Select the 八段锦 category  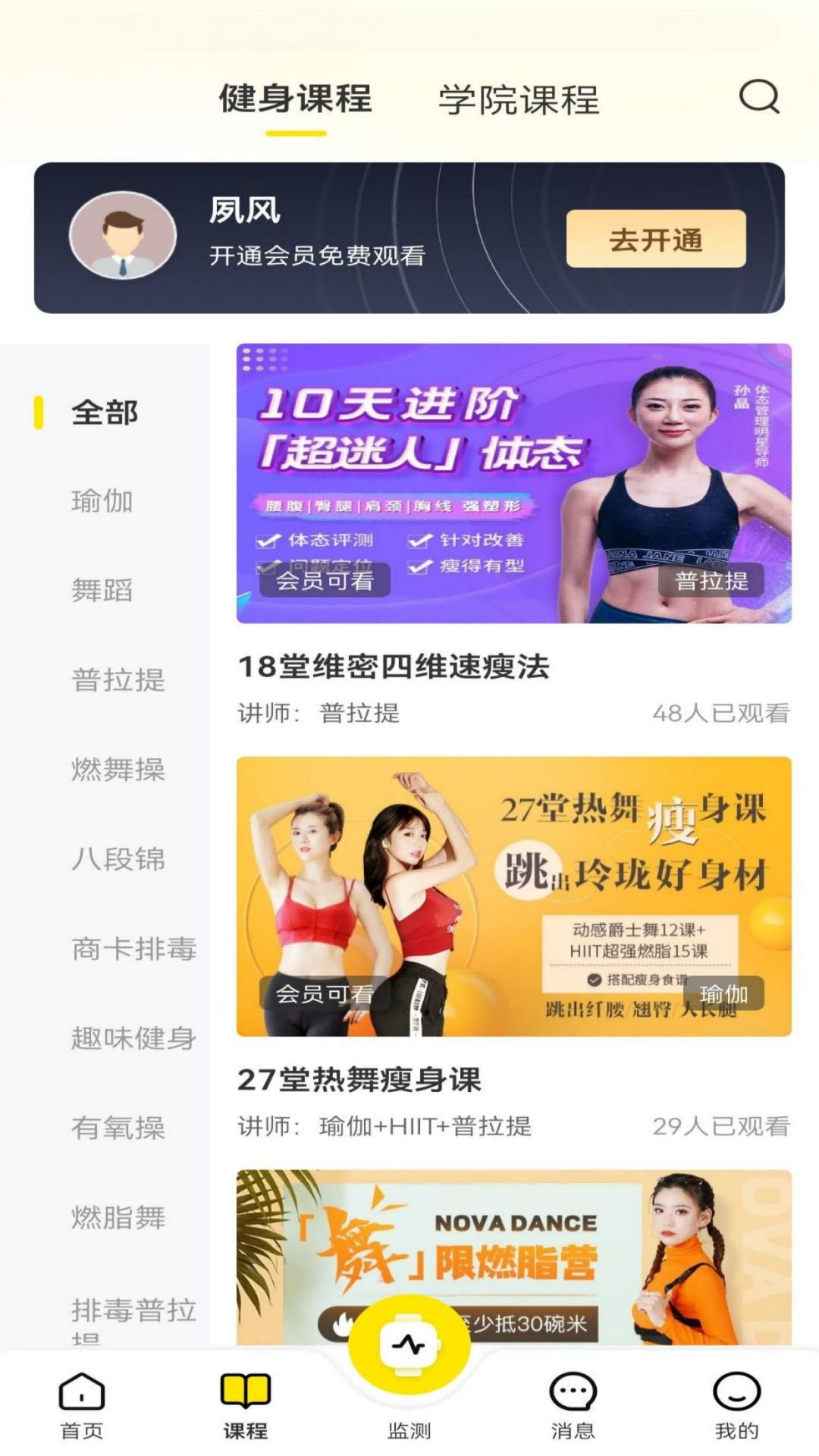pos(118,858)
